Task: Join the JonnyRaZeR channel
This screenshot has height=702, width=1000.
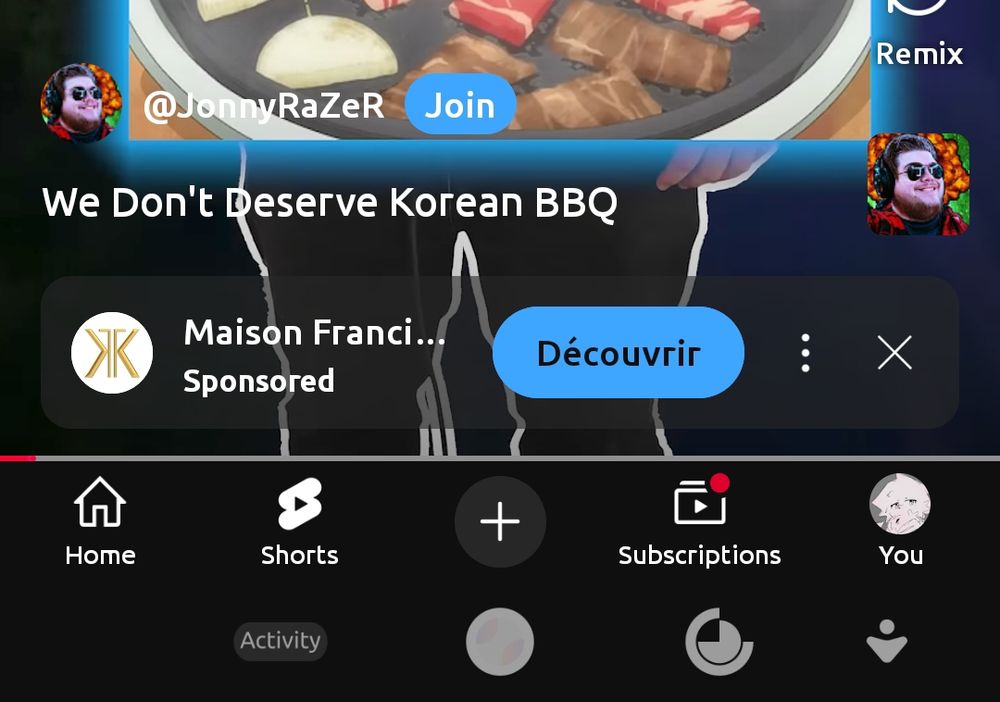Action: coord(459,105)
